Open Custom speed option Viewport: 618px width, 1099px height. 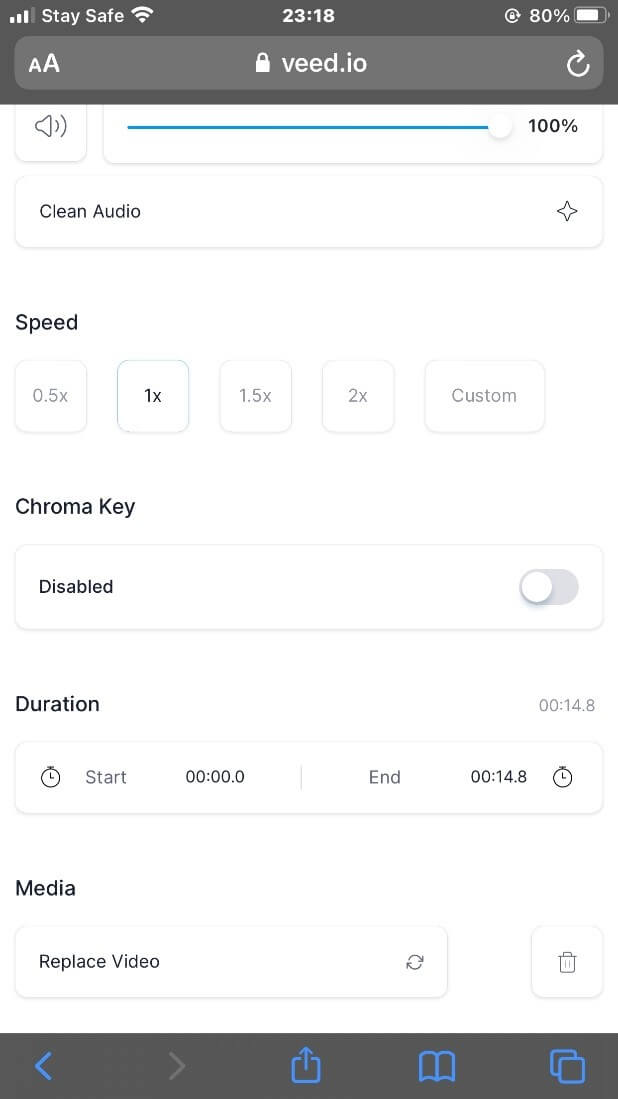tap(484, 396)
